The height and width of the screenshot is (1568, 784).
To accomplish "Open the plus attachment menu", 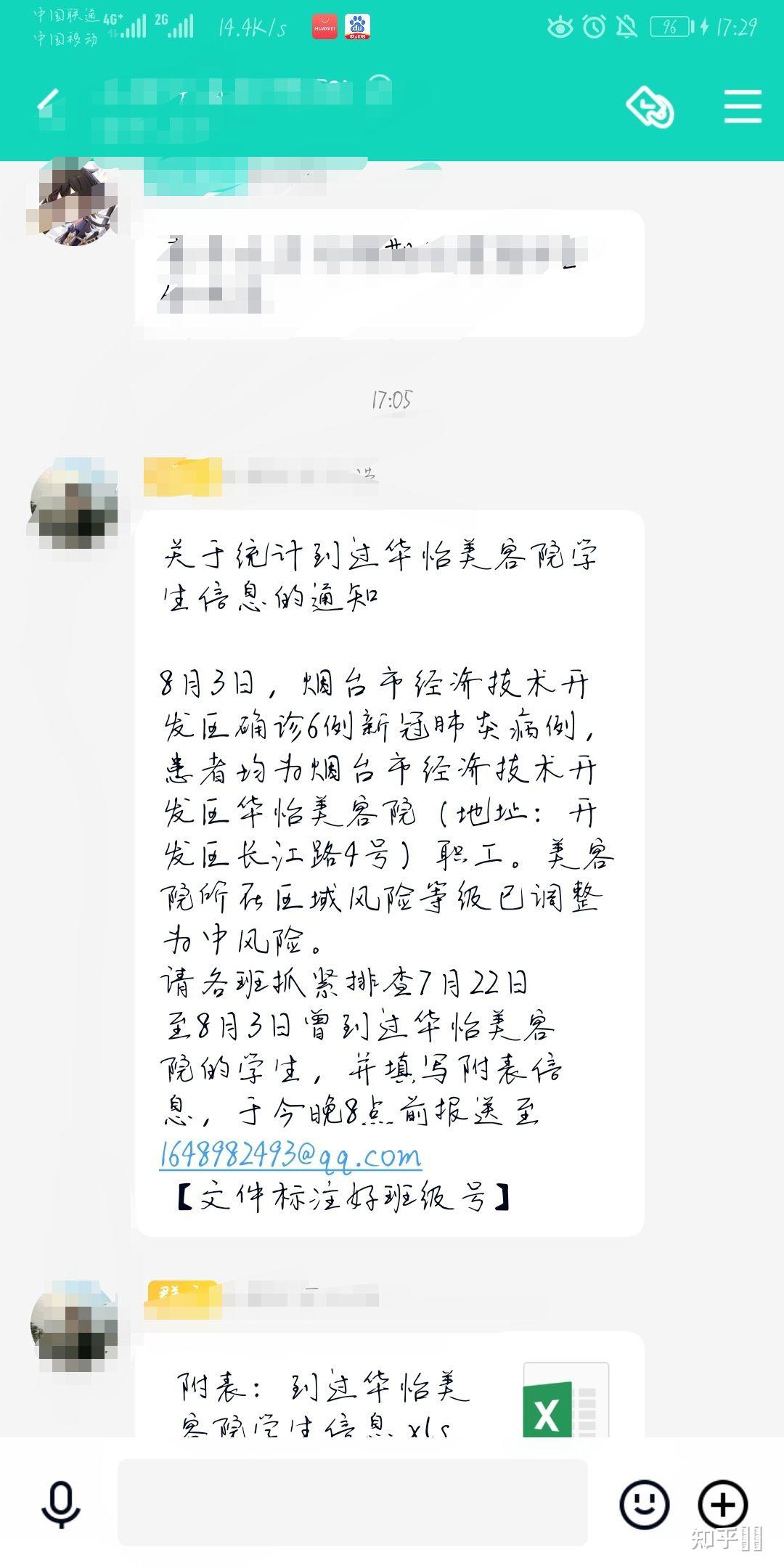I will tap(723, 1505).
